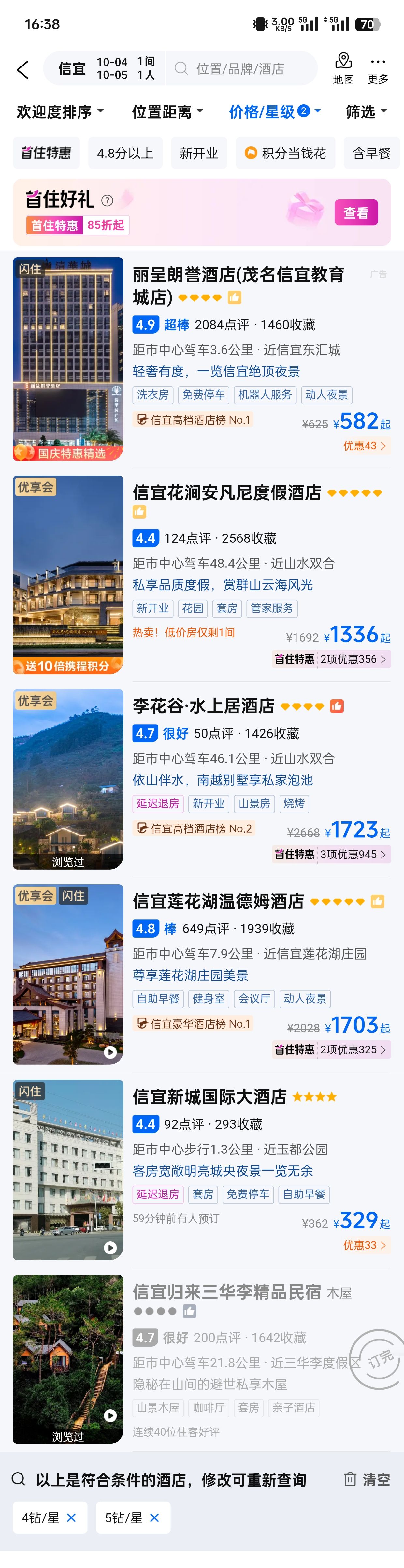
Task: Open the 李花谷·水上居酒店 listing
Action: (204, 706)
